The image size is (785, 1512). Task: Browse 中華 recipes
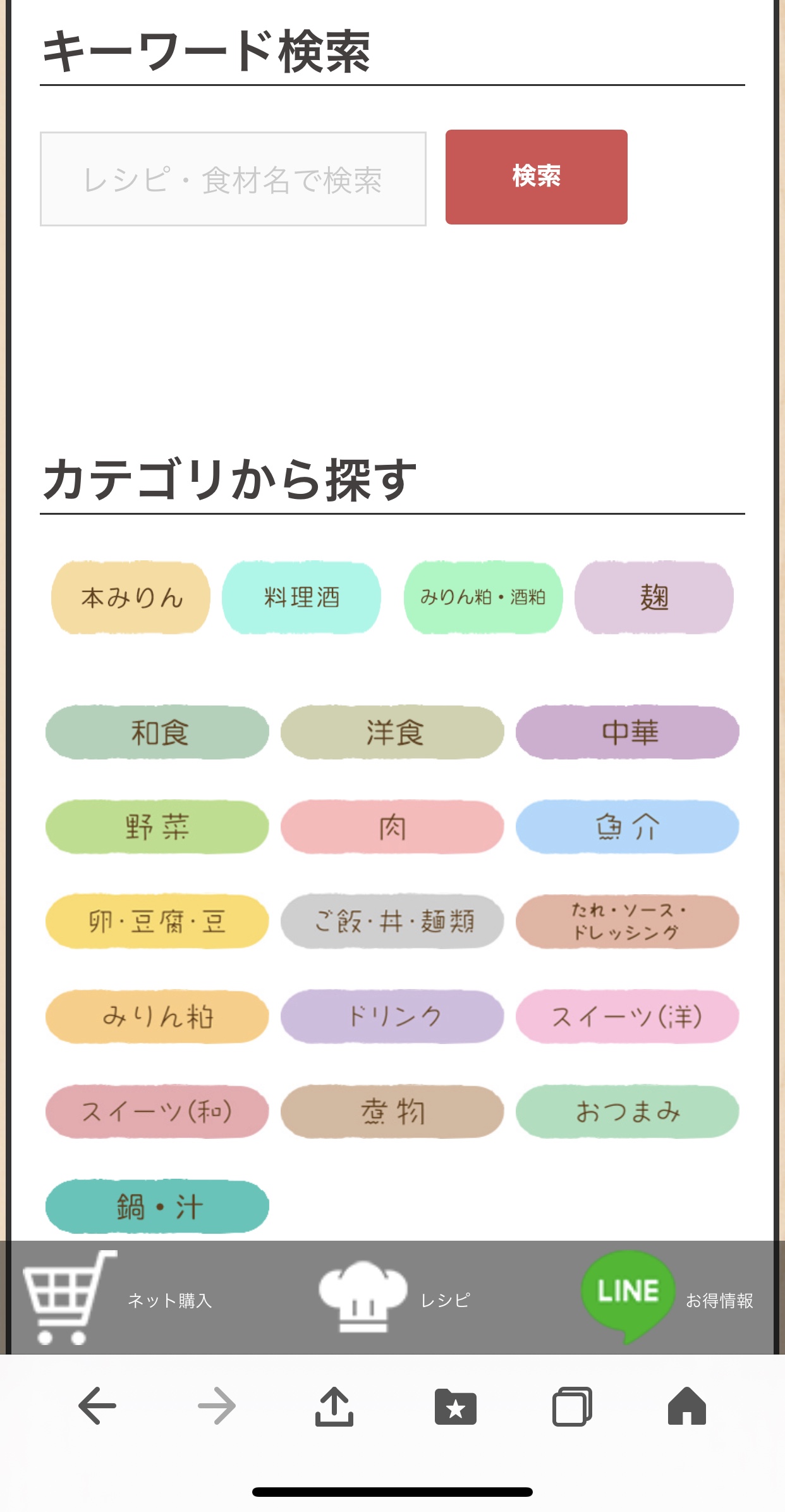[628, 732]
